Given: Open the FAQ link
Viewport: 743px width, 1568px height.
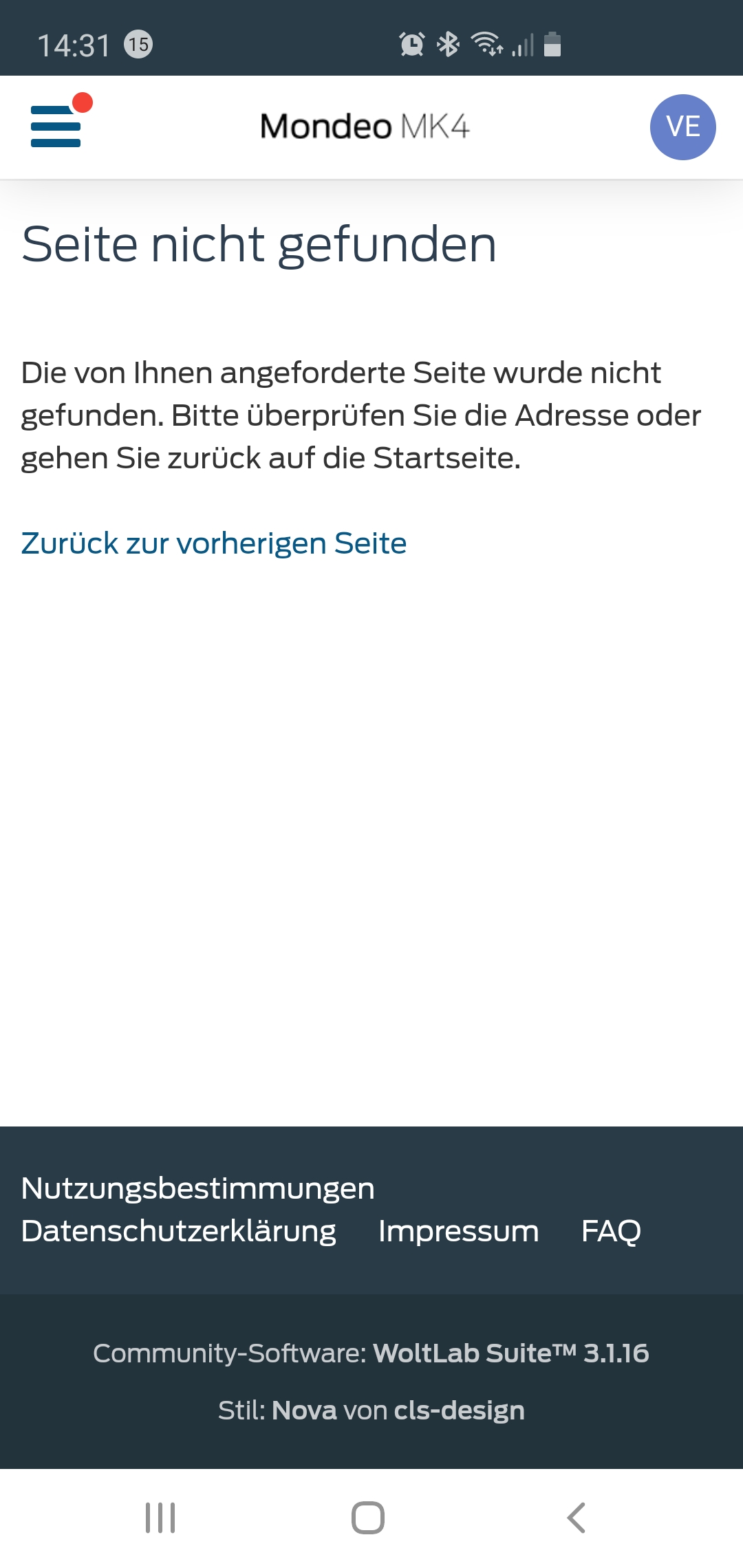Looking at the screenshot, I should [x=611, y=1231].
